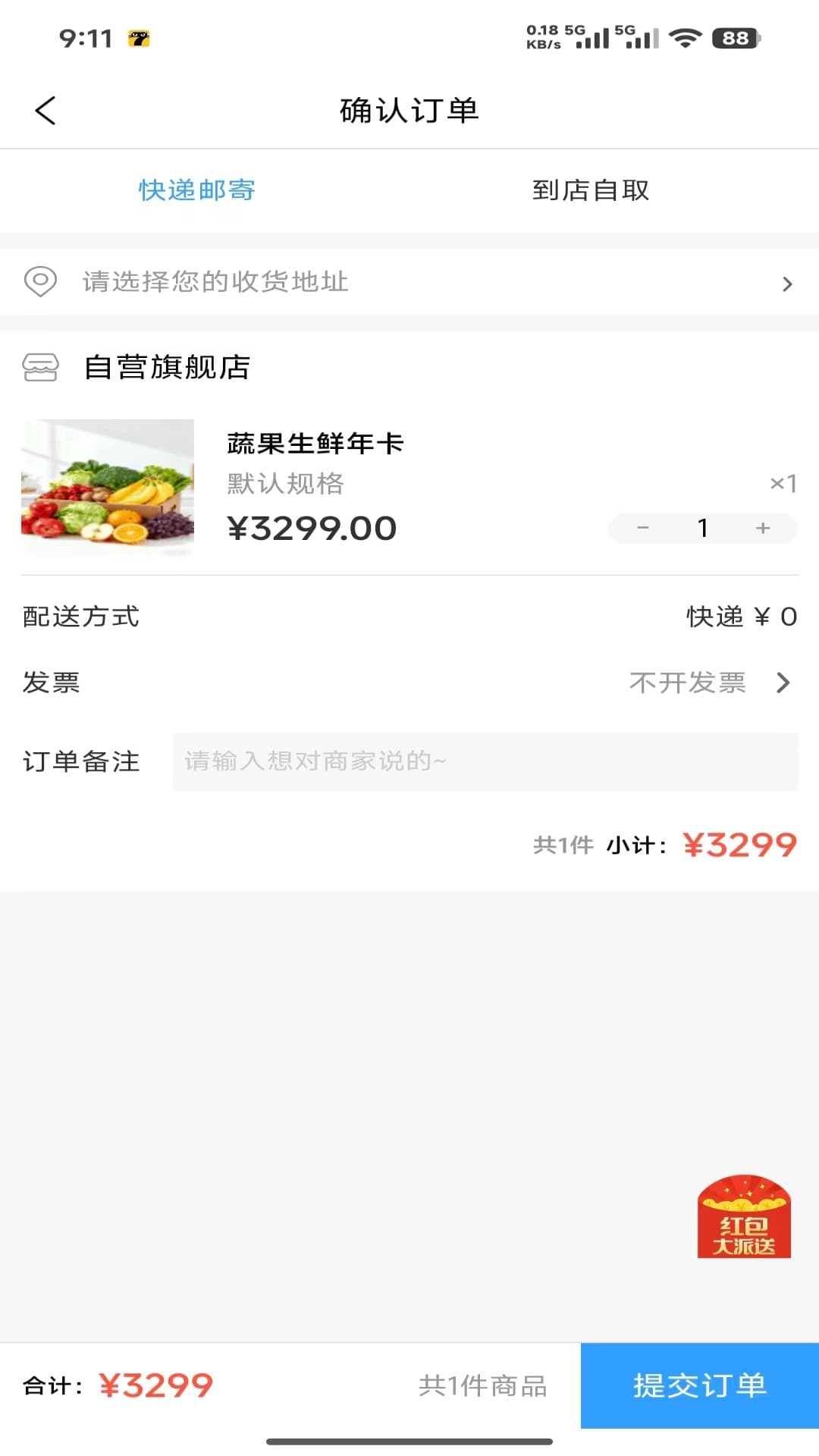Viewport: 819px width, 1456px height.
Task: Tap the 订单备注 note input field
Action: pos(485,761)
